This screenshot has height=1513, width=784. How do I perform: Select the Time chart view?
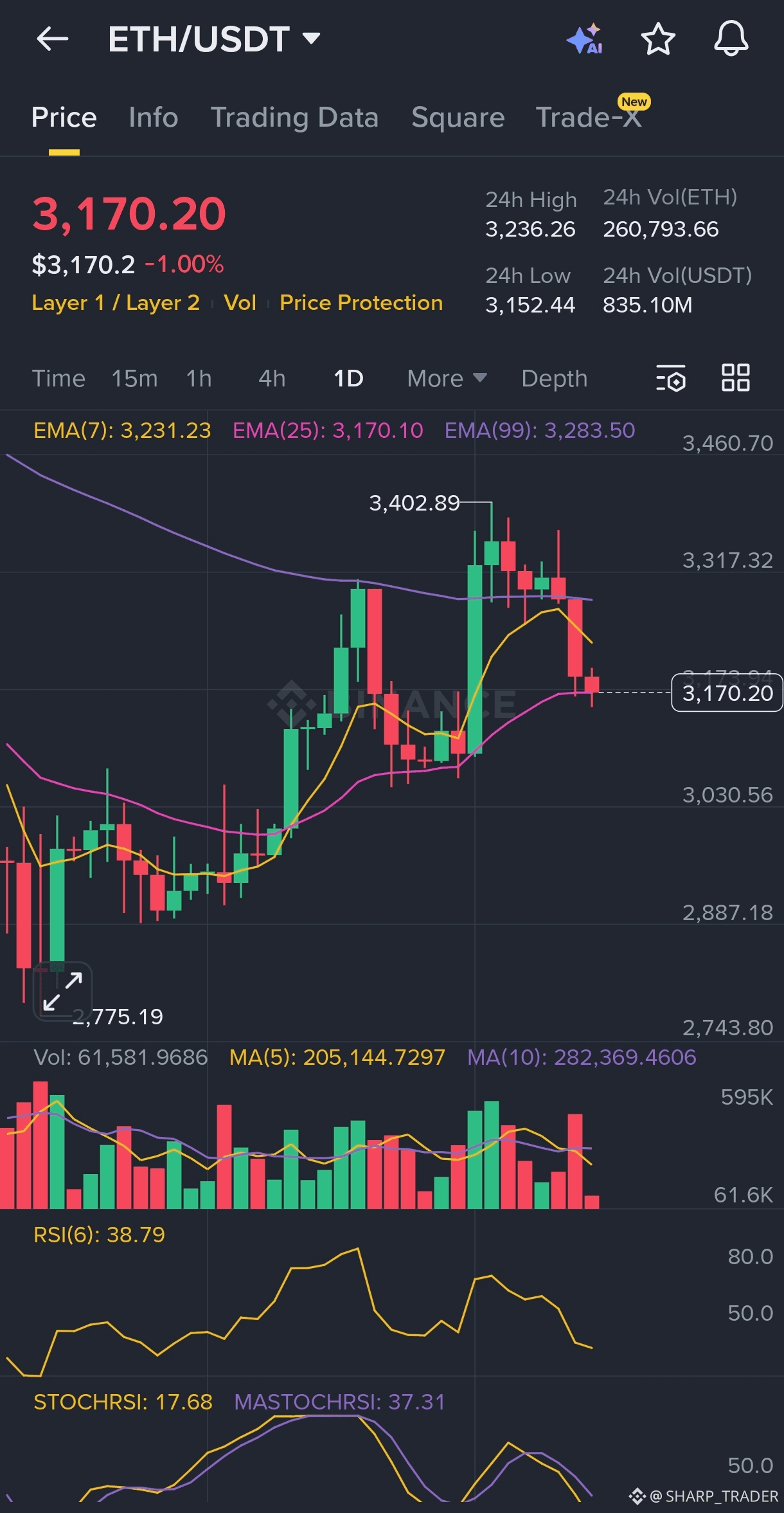pos(58,379)
